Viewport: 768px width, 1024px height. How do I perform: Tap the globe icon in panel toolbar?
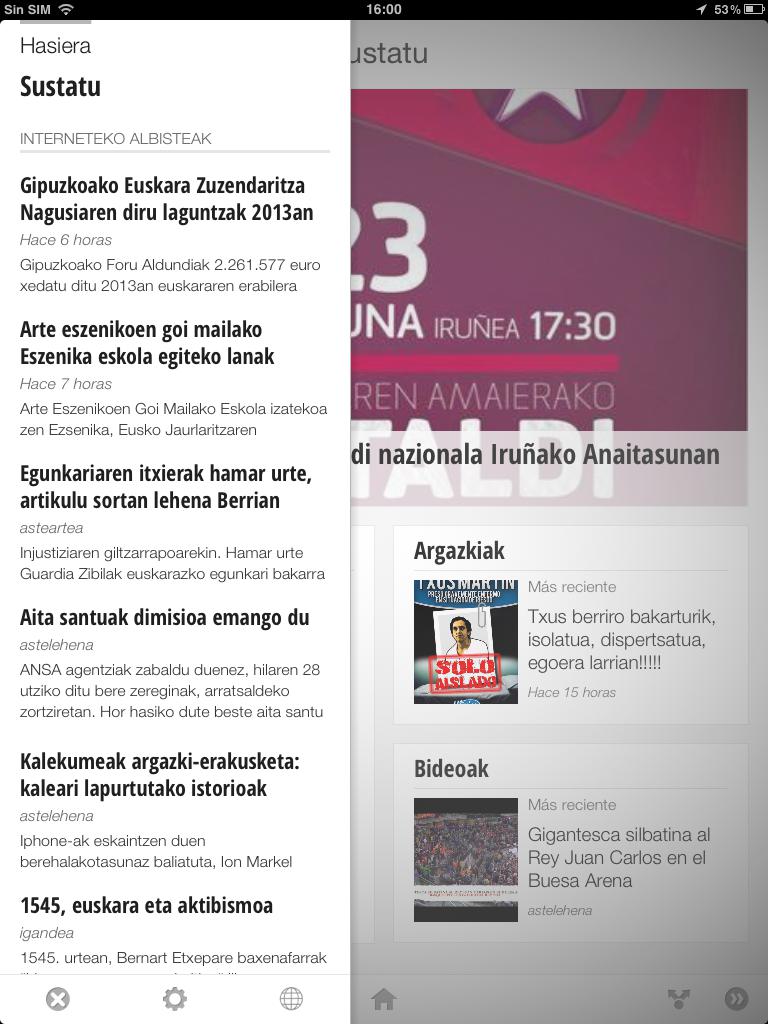click(x=291, y=998)
